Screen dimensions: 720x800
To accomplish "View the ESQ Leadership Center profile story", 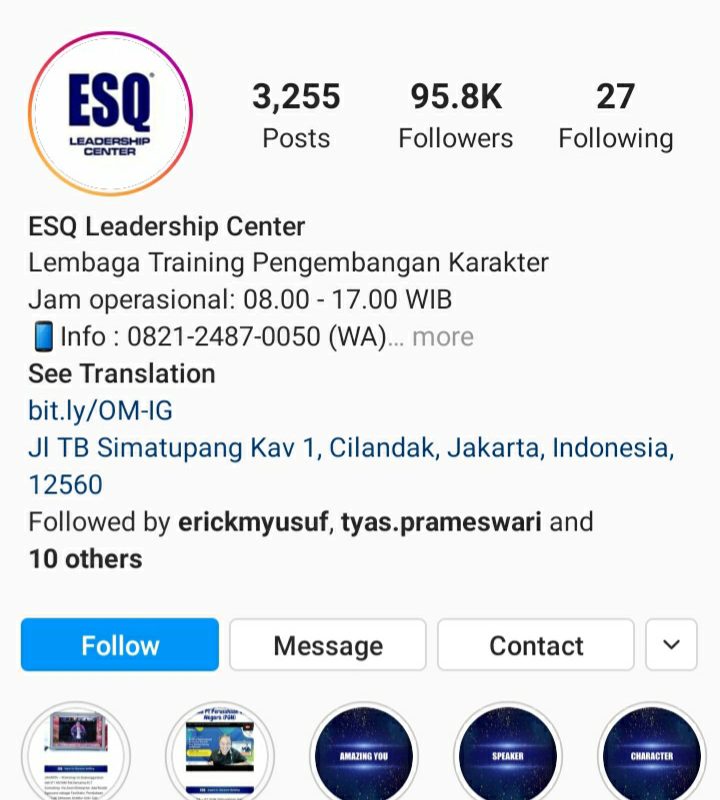I will tap(110, 113).
